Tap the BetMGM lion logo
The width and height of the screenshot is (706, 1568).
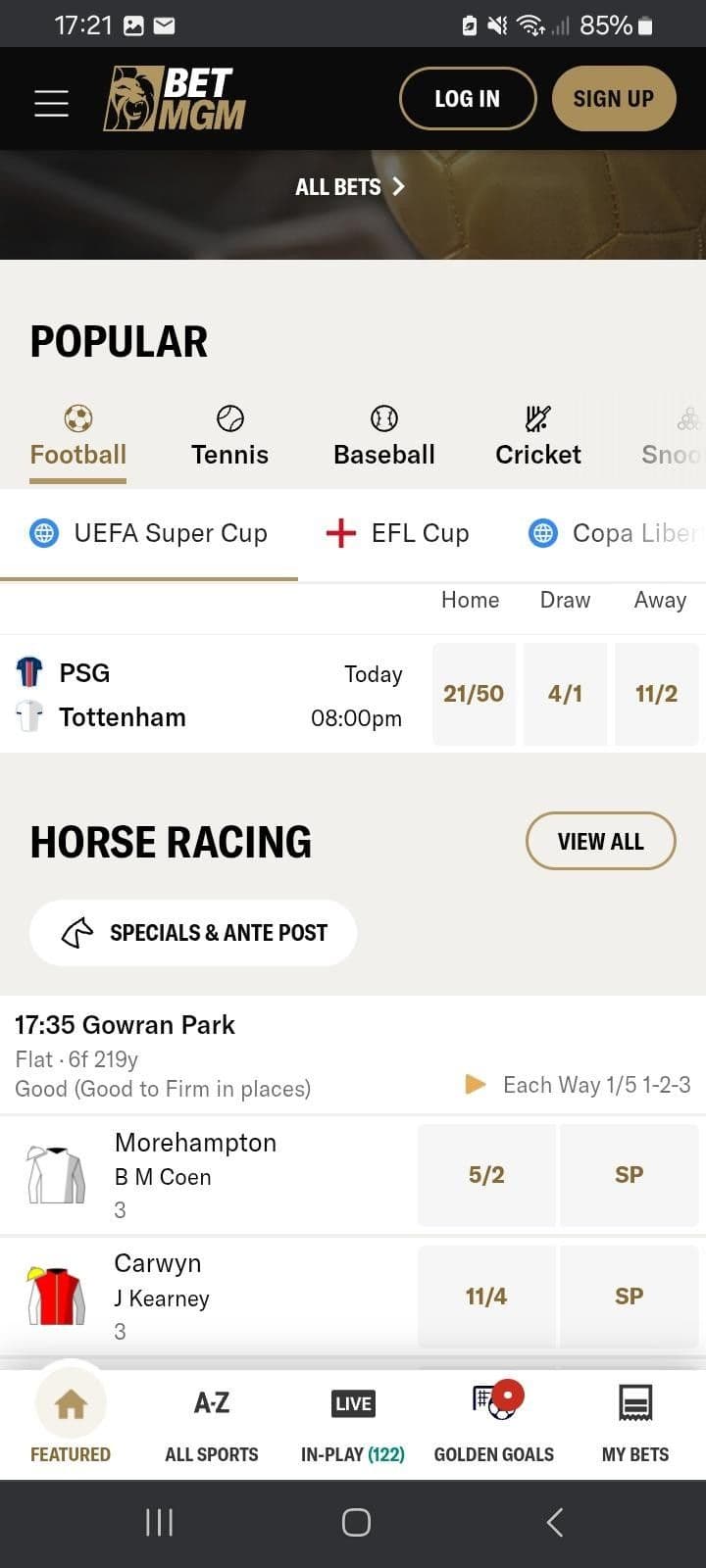coord(175,98)
